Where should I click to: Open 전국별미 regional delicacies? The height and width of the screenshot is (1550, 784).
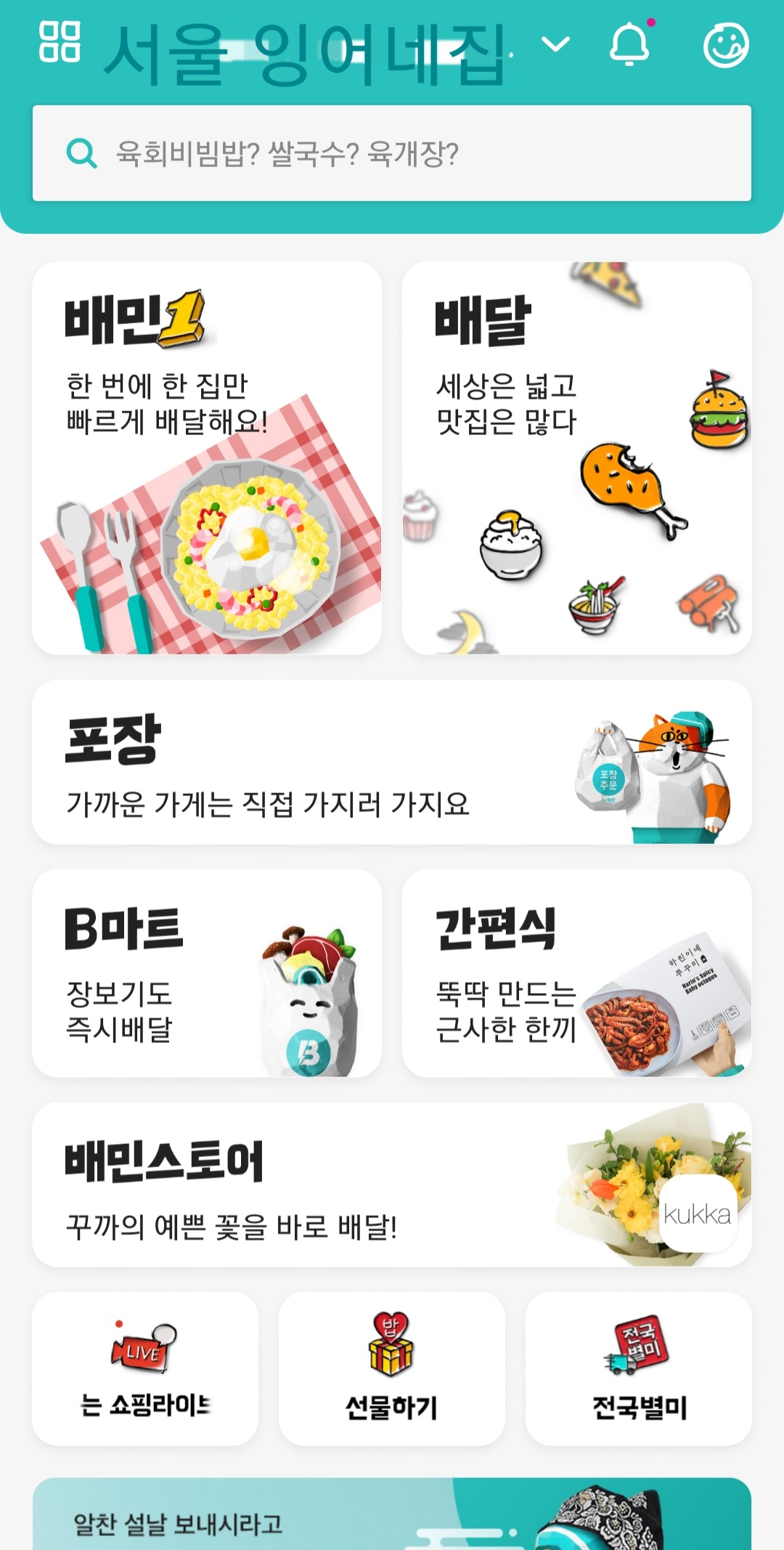click(x=639, y=1368)
